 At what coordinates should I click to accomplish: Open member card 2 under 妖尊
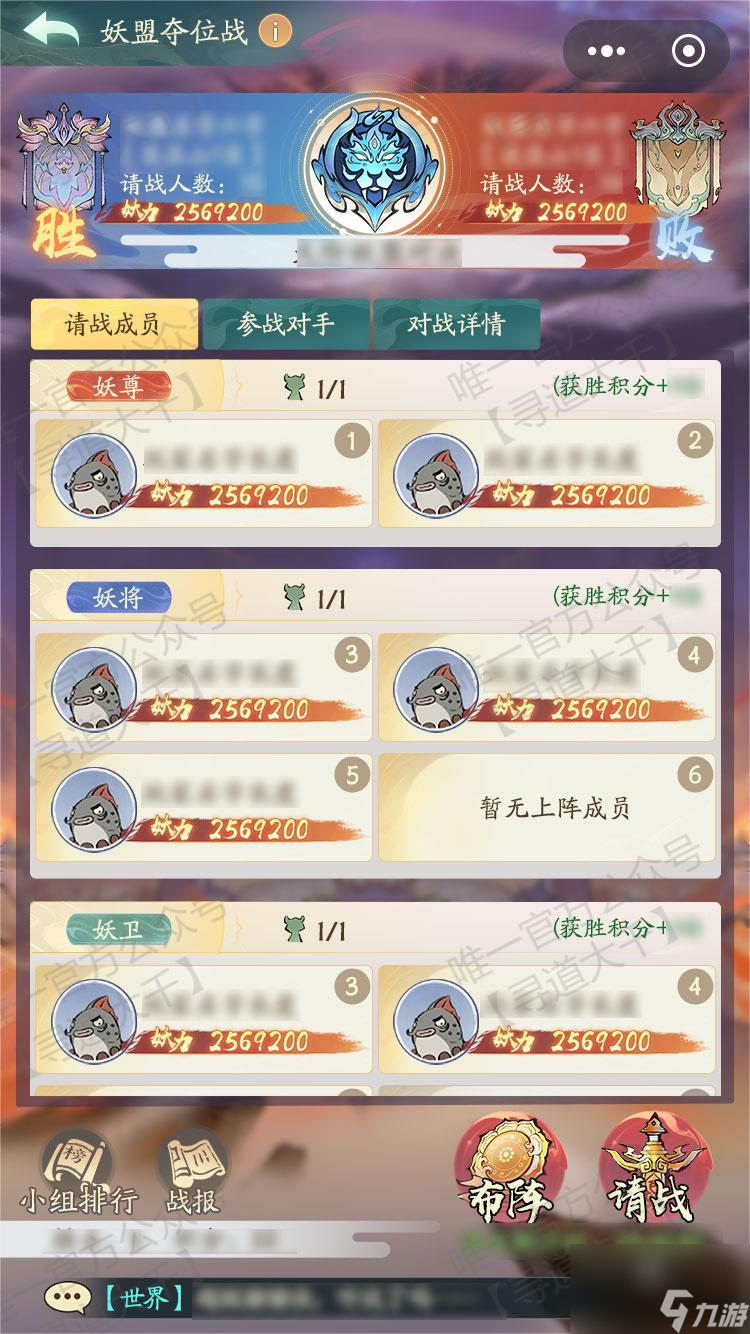[546, 473]
